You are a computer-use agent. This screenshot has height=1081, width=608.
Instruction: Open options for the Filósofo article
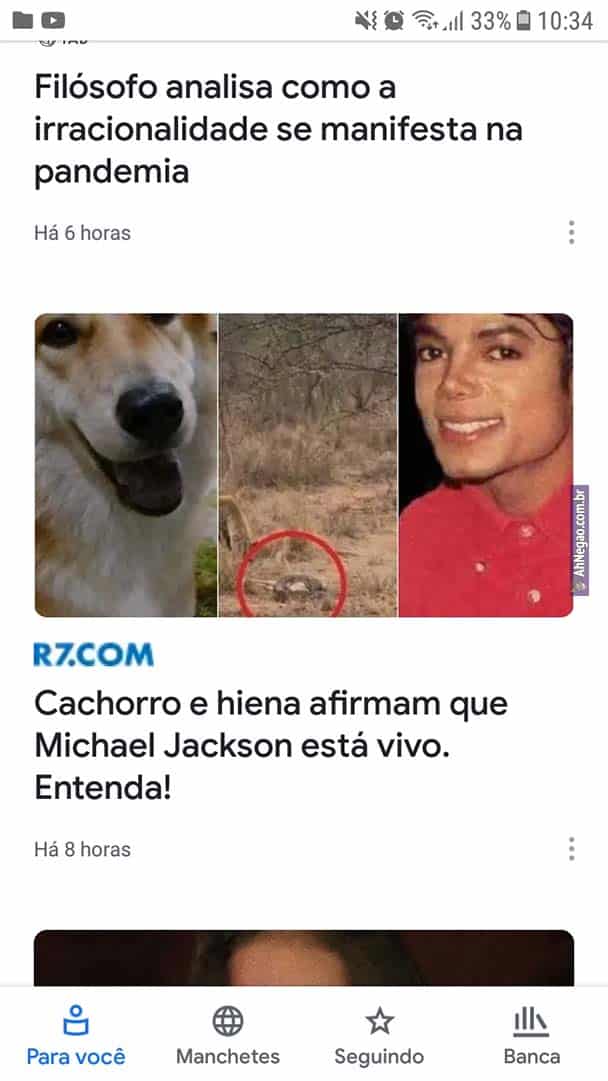point(571,233)
